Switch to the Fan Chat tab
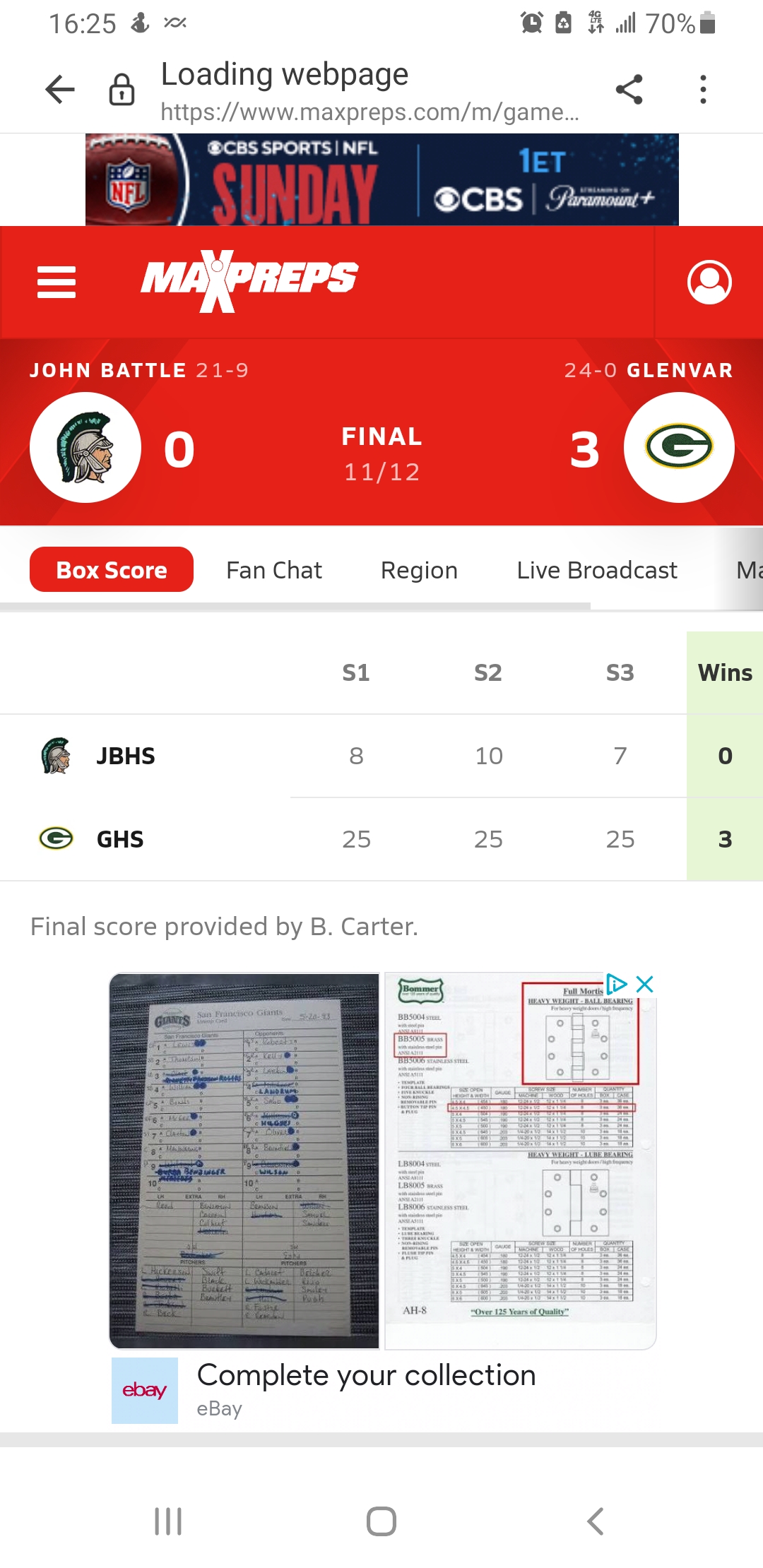The image size is (763, 1568). (x=274, y=571)
